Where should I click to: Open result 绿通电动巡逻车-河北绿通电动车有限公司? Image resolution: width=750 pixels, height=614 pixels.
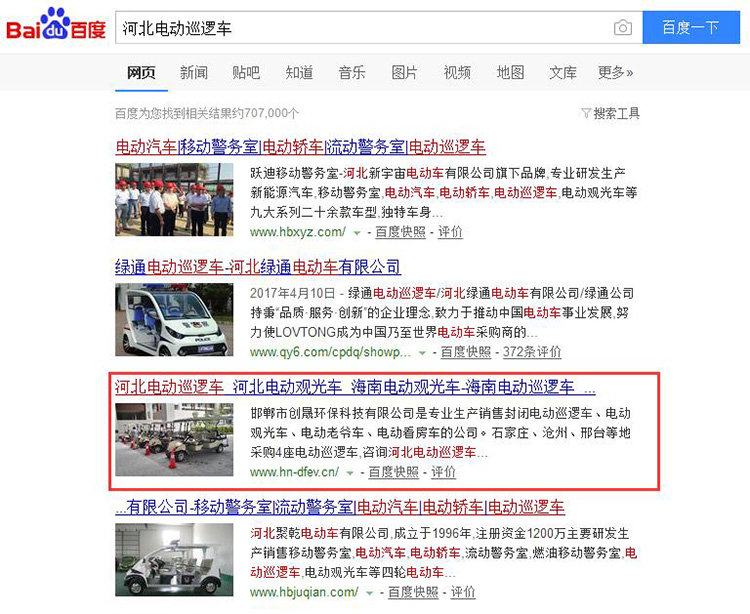pyautogui.click(x=258, y=267)
